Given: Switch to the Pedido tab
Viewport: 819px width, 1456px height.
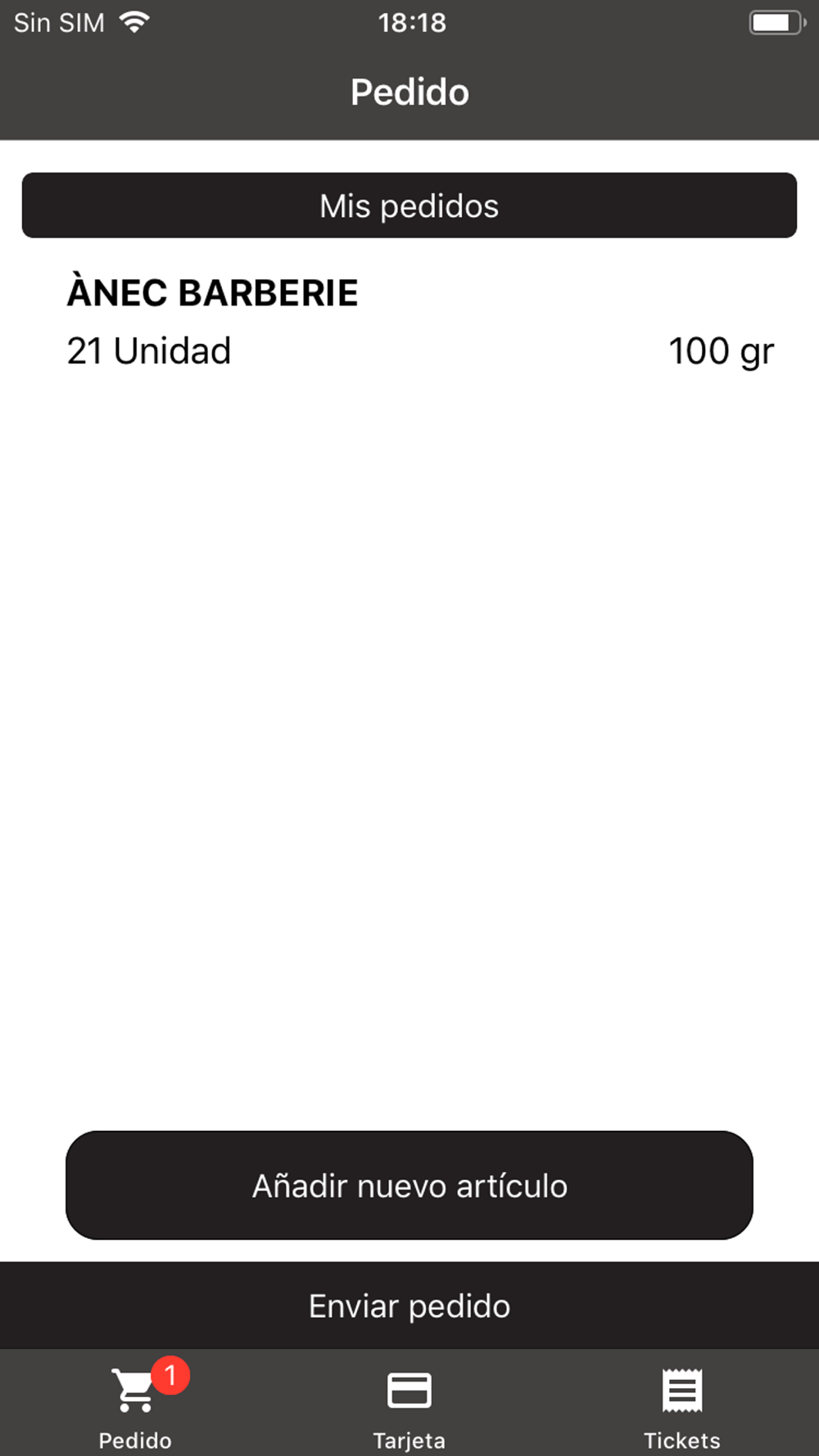Looking at the screenshot, I should (136, 1404).
